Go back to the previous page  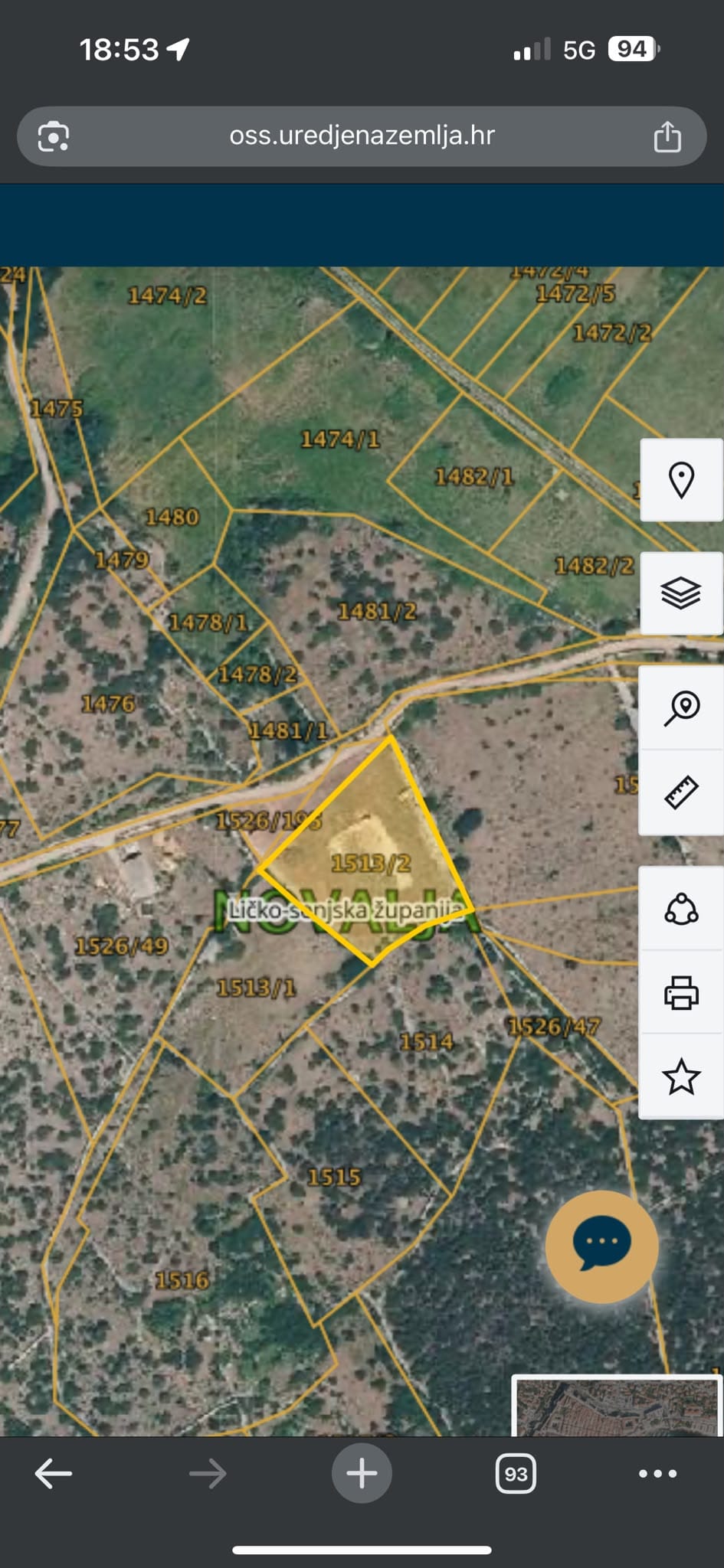point(54,1473)
